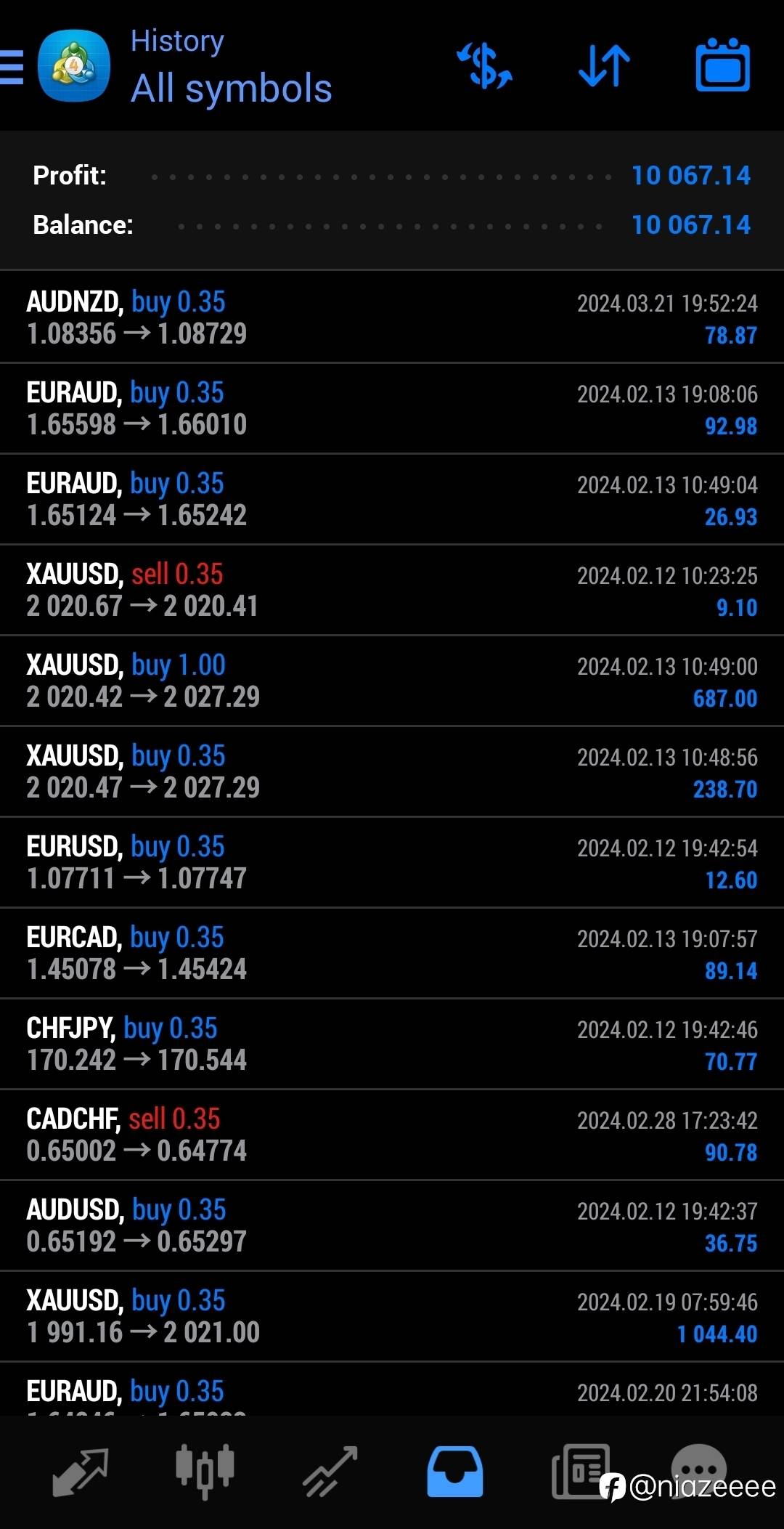Open the EURAUD trade with profit 26.93
Image resolution: width=784 pixels, height=1529 pixels.
tap(392, 499)
